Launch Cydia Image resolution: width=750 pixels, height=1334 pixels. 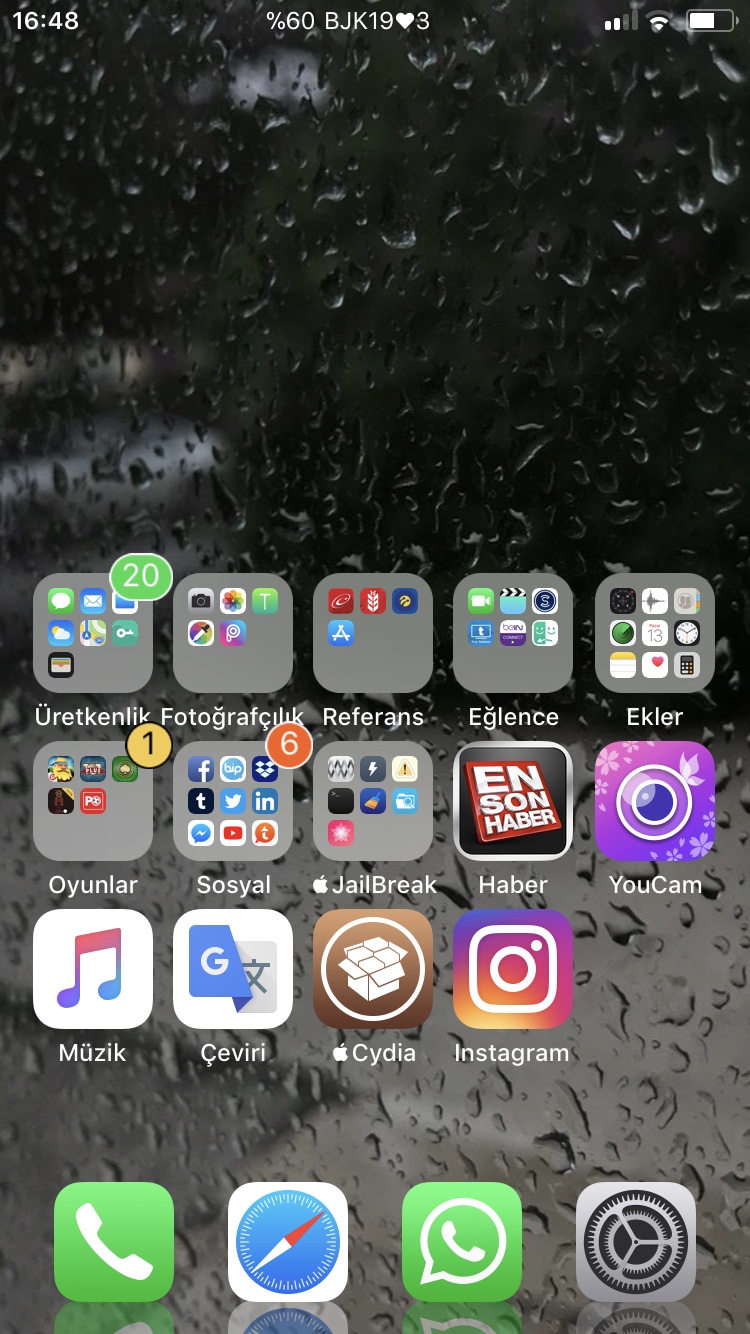(x=373, y=969)
